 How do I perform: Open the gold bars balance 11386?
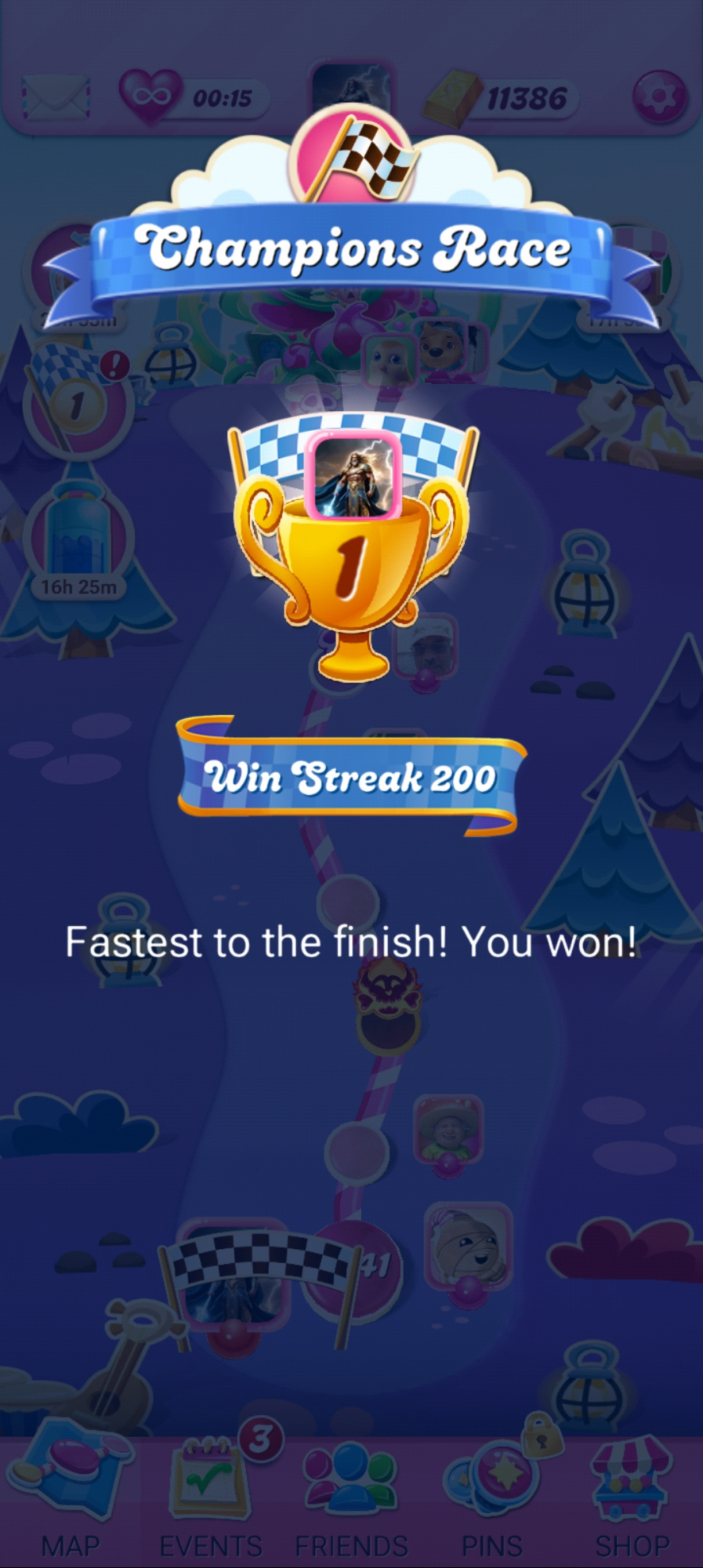point(502,97)
